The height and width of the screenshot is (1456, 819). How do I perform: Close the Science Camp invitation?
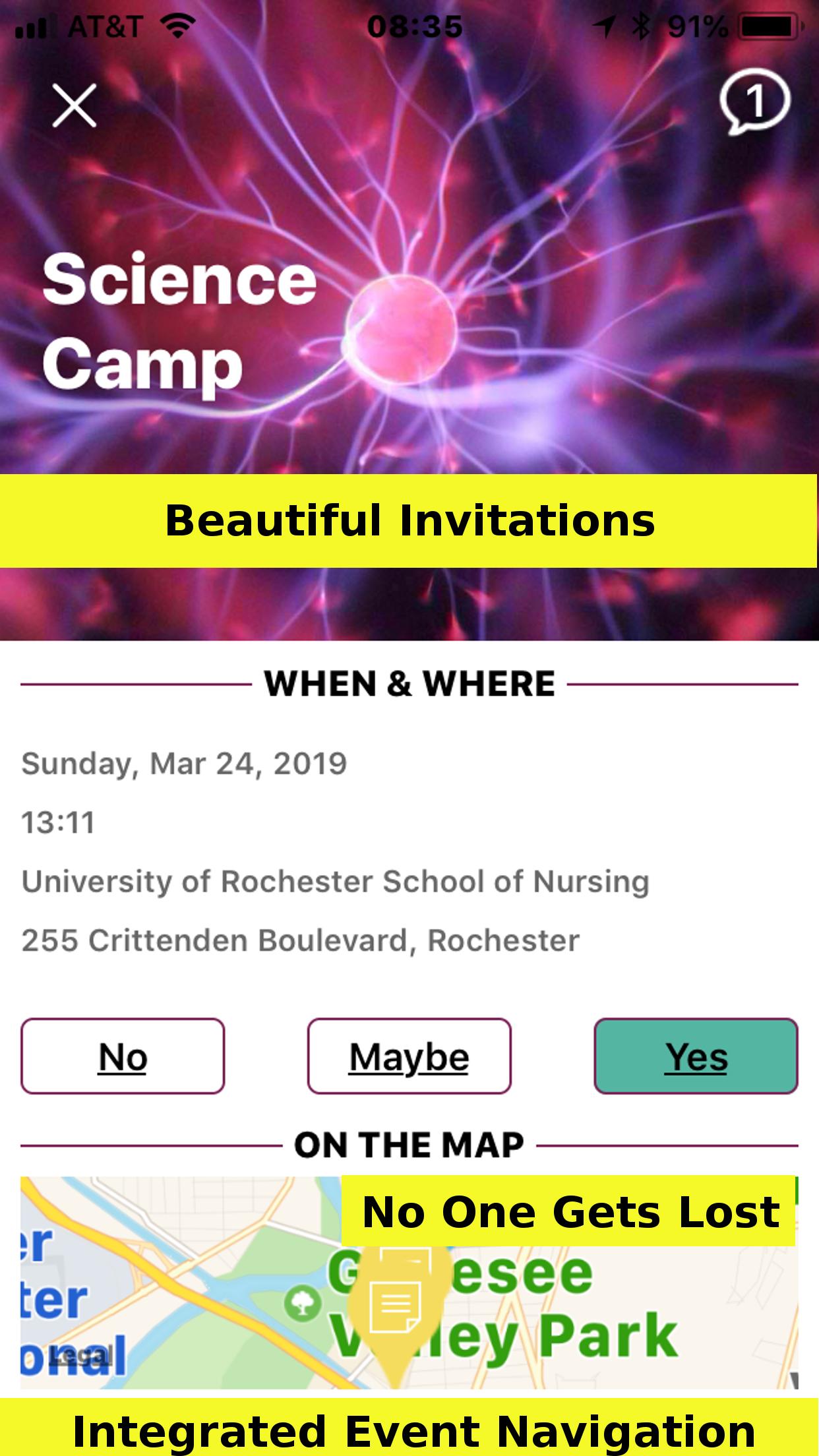(75, 106)
